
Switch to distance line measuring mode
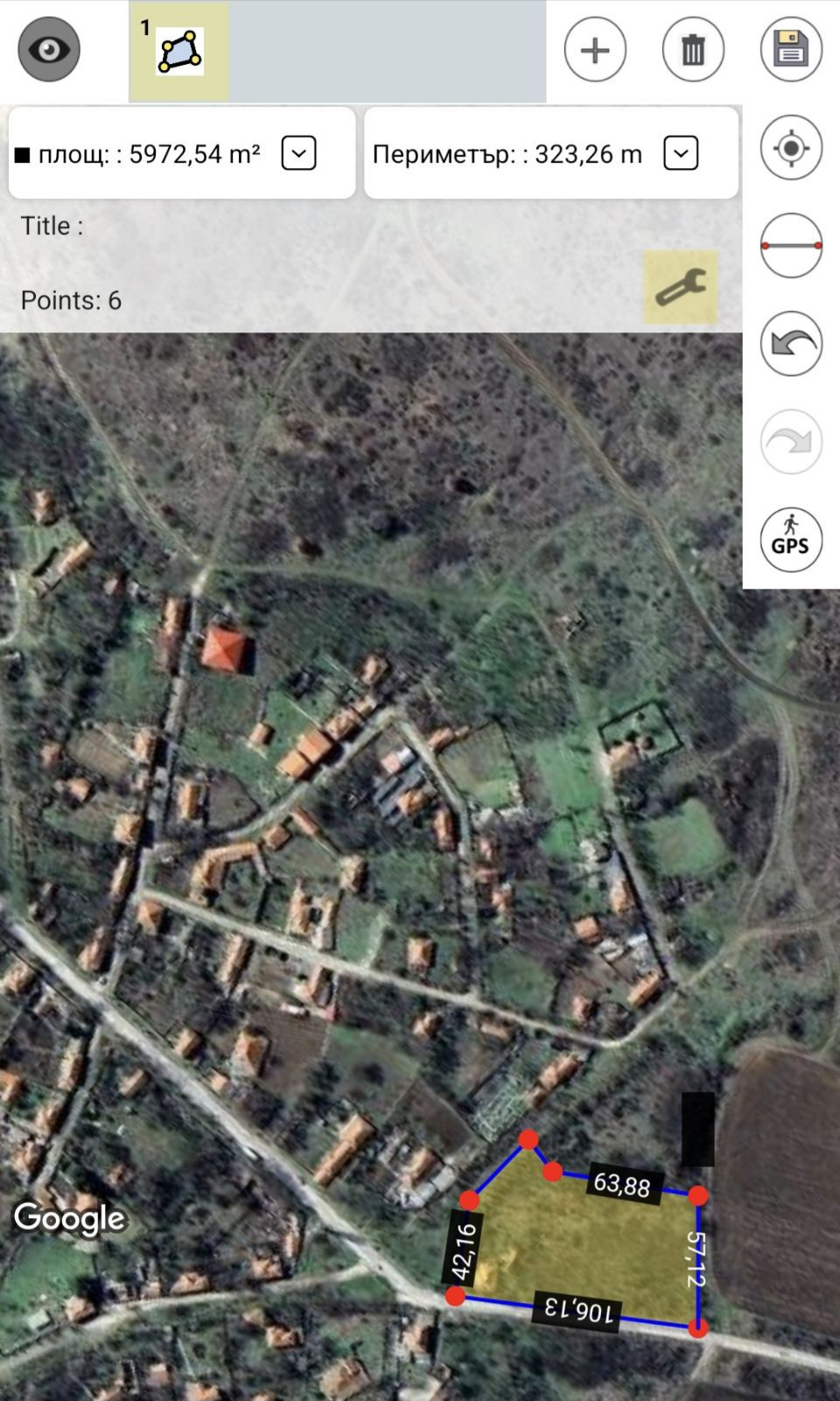[791, 246]
